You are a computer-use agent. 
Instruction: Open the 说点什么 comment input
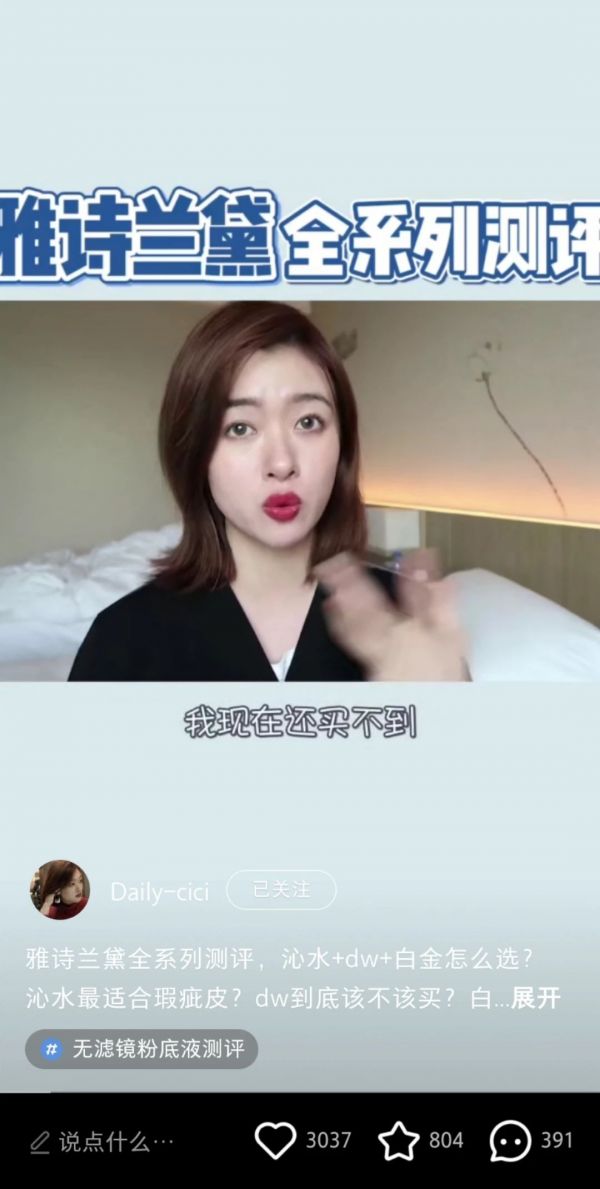tap(103, 1141)
